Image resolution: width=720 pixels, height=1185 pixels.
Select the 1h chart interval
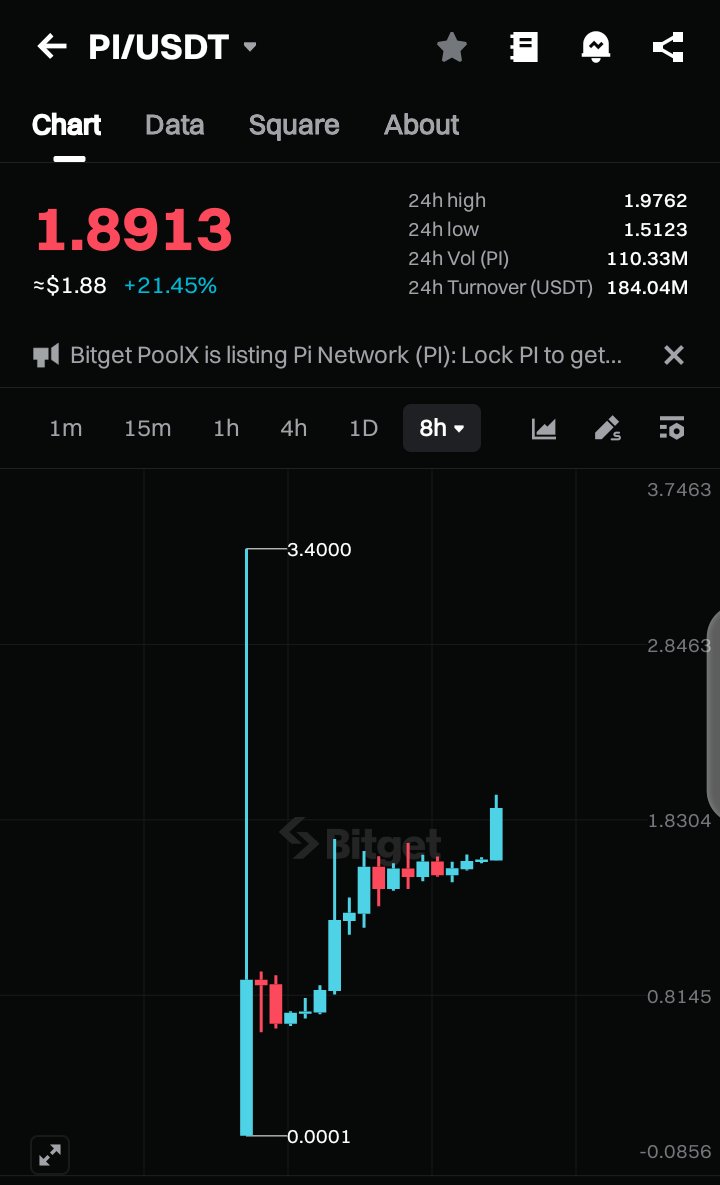point(226,429)
